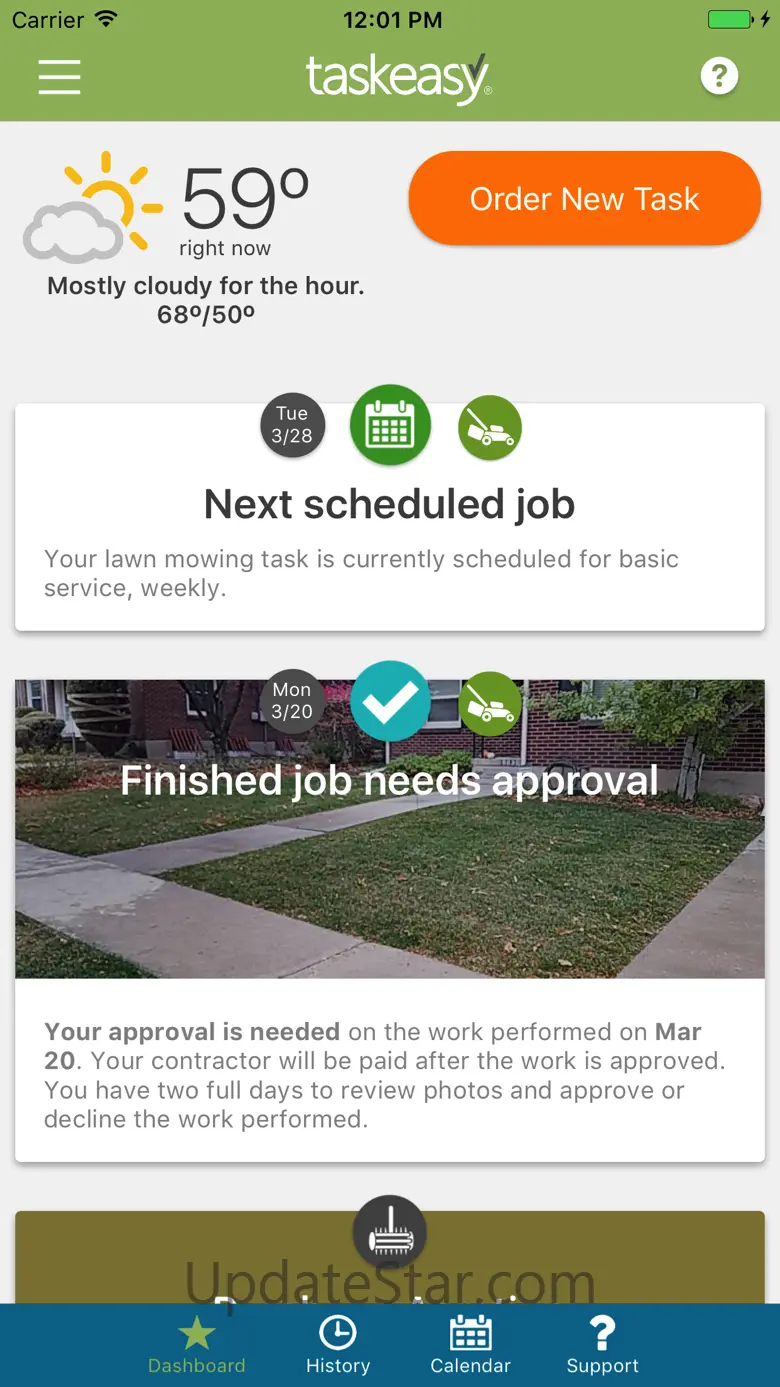780x1387 pixels.
Task: Go to the Support tab
Action: (602, 1345)
